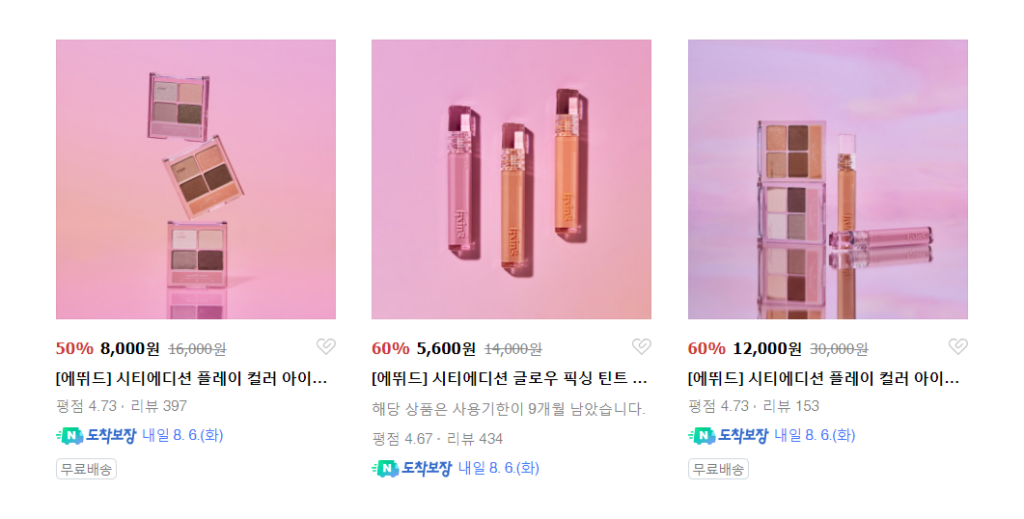Viewport: 1024px width, 519px height.
Task: Open the glow fixing tint product image
Action: click(511, 179)
